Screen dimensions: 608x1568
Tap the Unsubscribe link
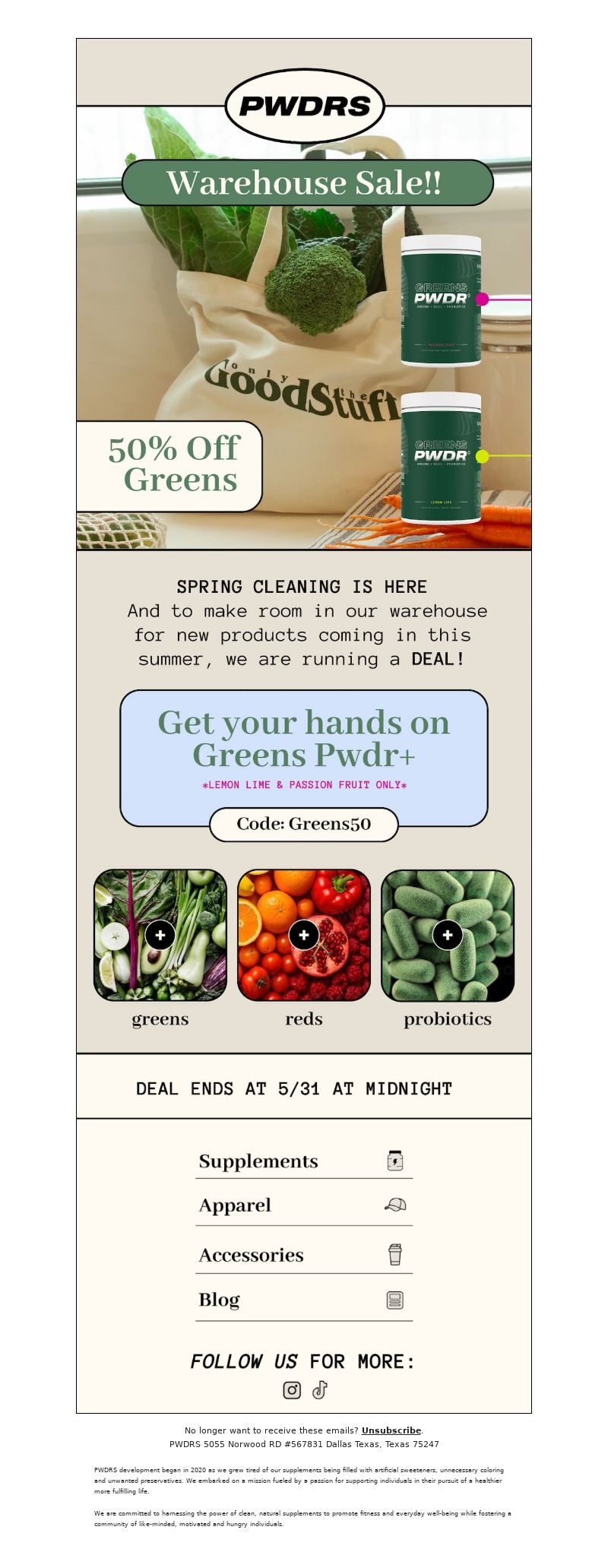[391, 1430]
